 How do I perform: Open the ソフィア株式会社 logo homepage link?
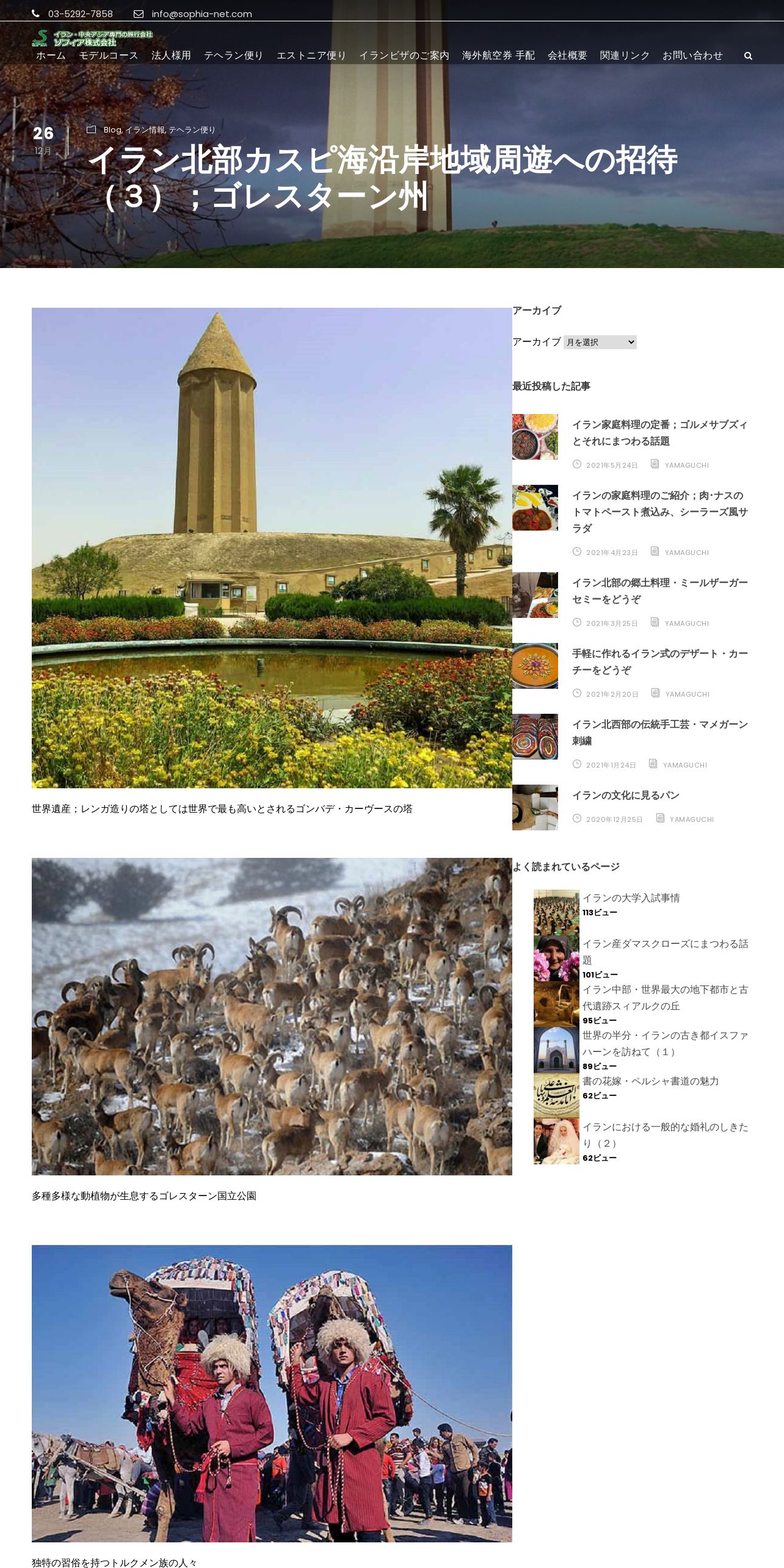[x=92, y=38]
